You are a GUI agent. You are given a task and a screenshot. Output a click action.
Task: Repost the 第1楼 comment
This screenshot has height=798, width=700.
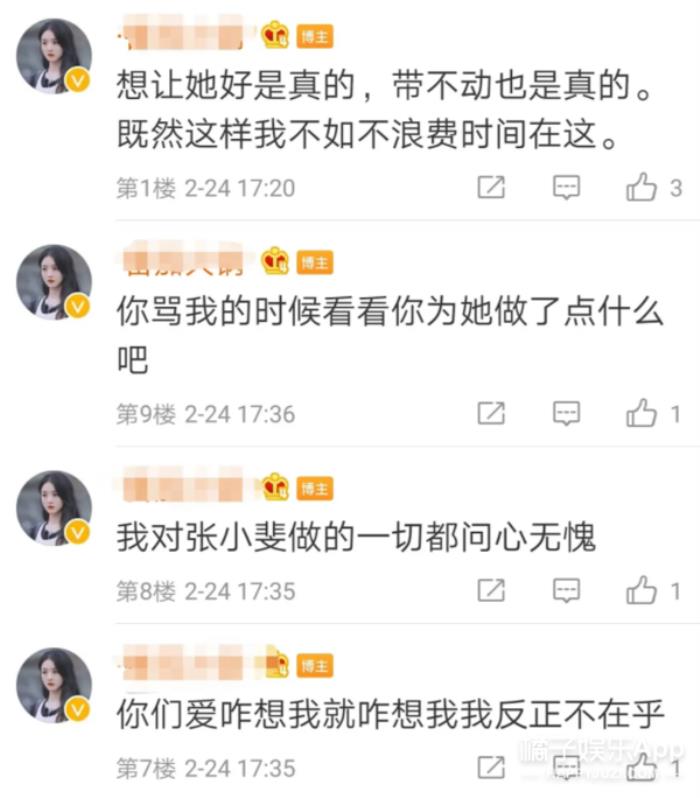(x=491, y=187)
